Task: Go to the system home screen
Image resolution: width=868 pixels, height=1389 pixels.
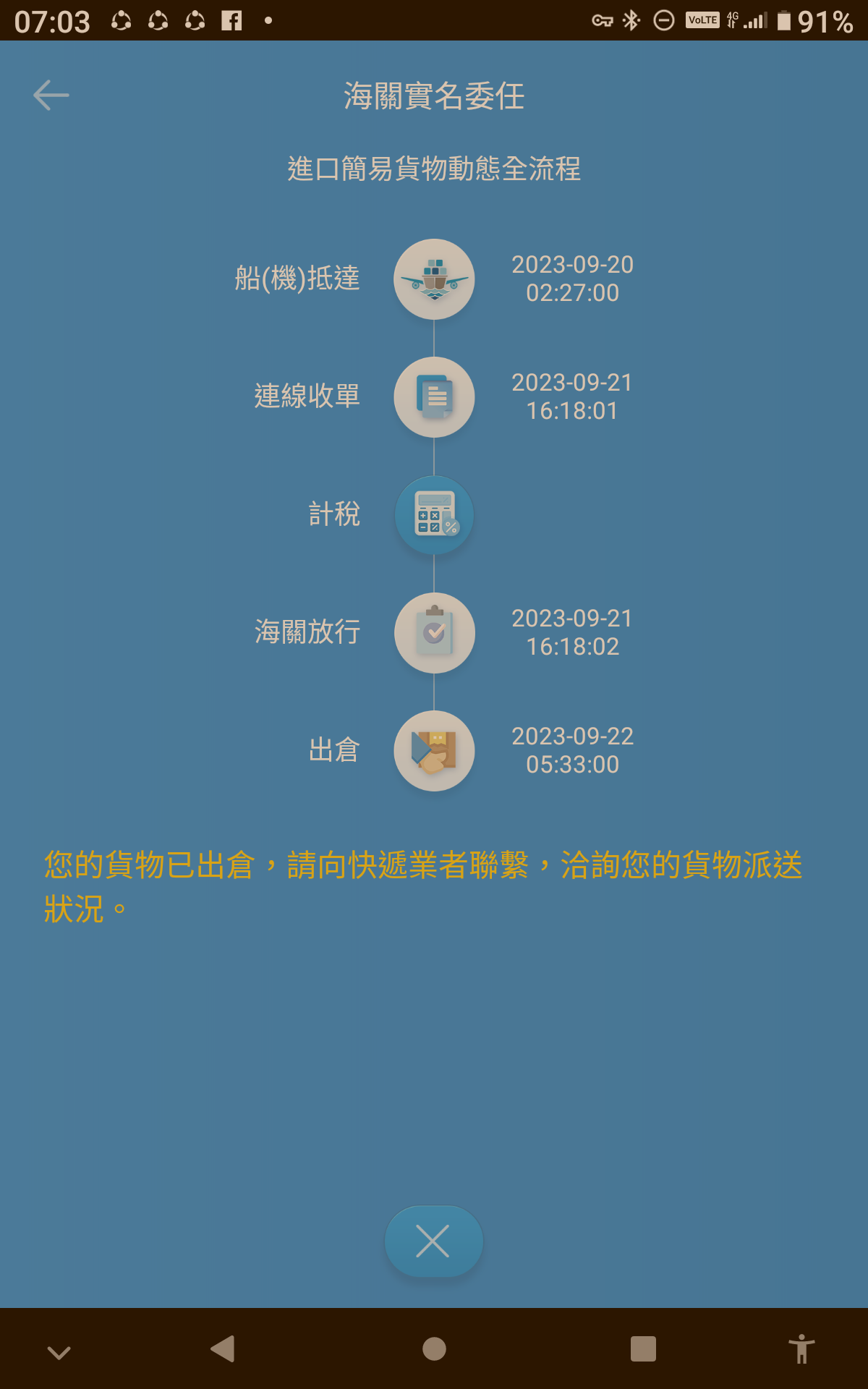Action: click(x=434, y=1348)
